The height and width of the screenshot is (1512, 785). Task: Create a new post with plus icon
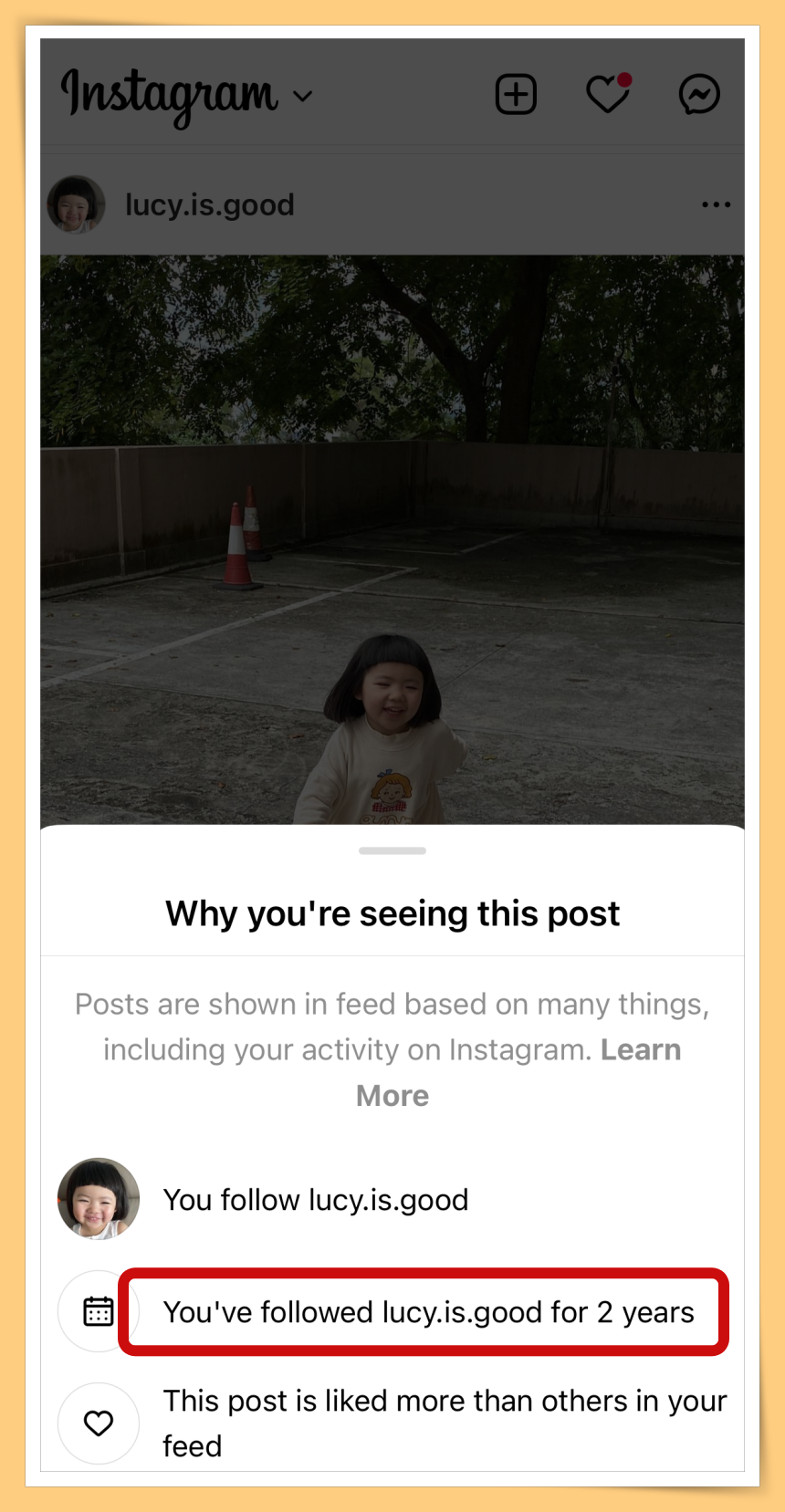click(x=516, y=95)
